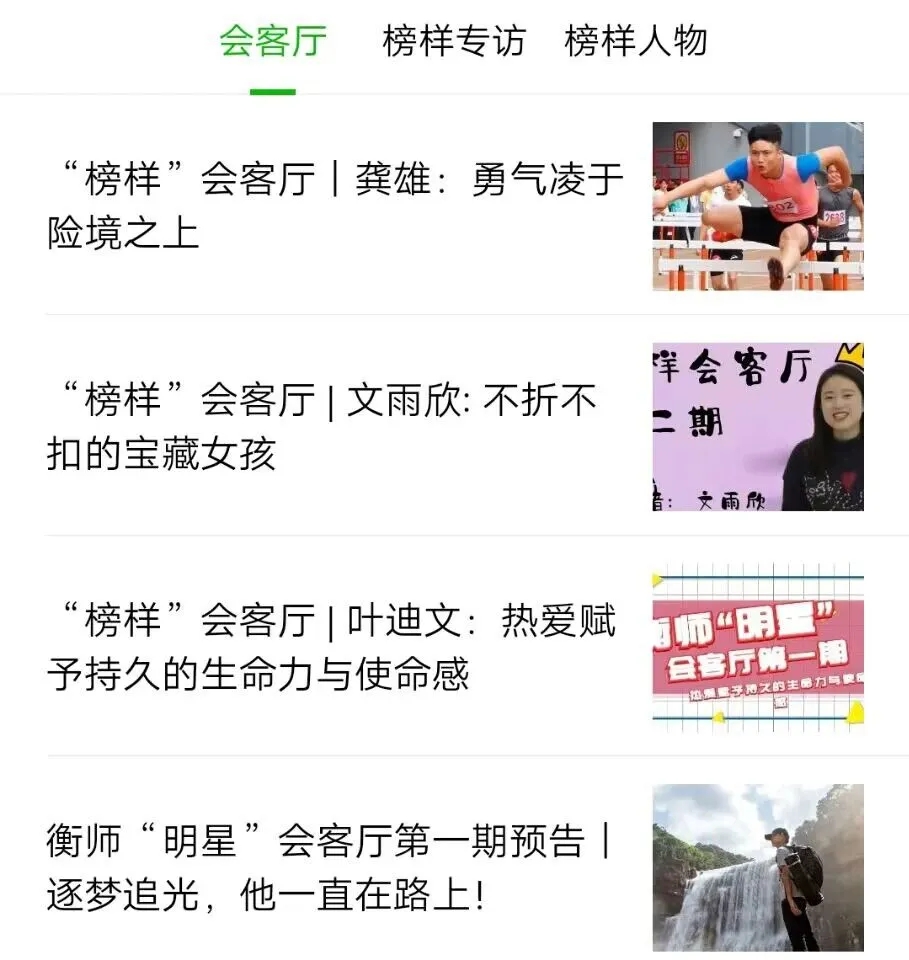The width and height of the screenshot is (909, 960).
Task: Open the article about 龚雄 勇气凌于险境之上
Action: pyautogui.click(x=336, y=207)
